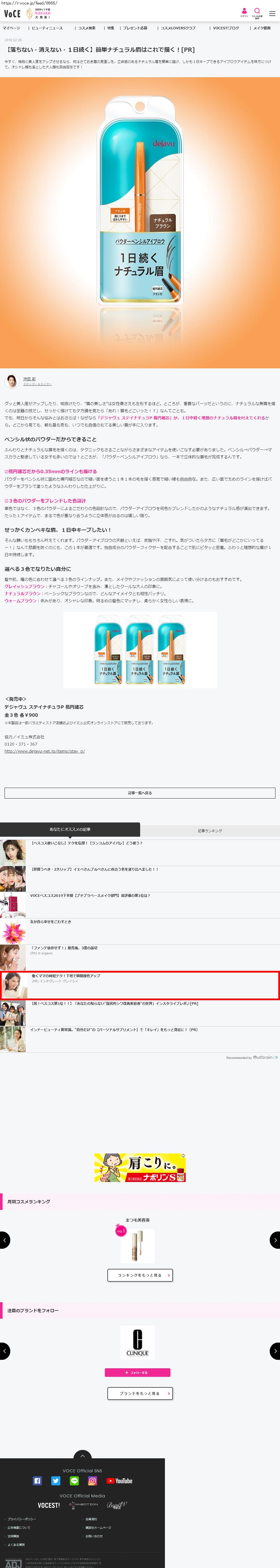Screen dimensions: 280x1568
Task: Open プライバシーポリシー footer link
Action: [x=21, y=1519]
